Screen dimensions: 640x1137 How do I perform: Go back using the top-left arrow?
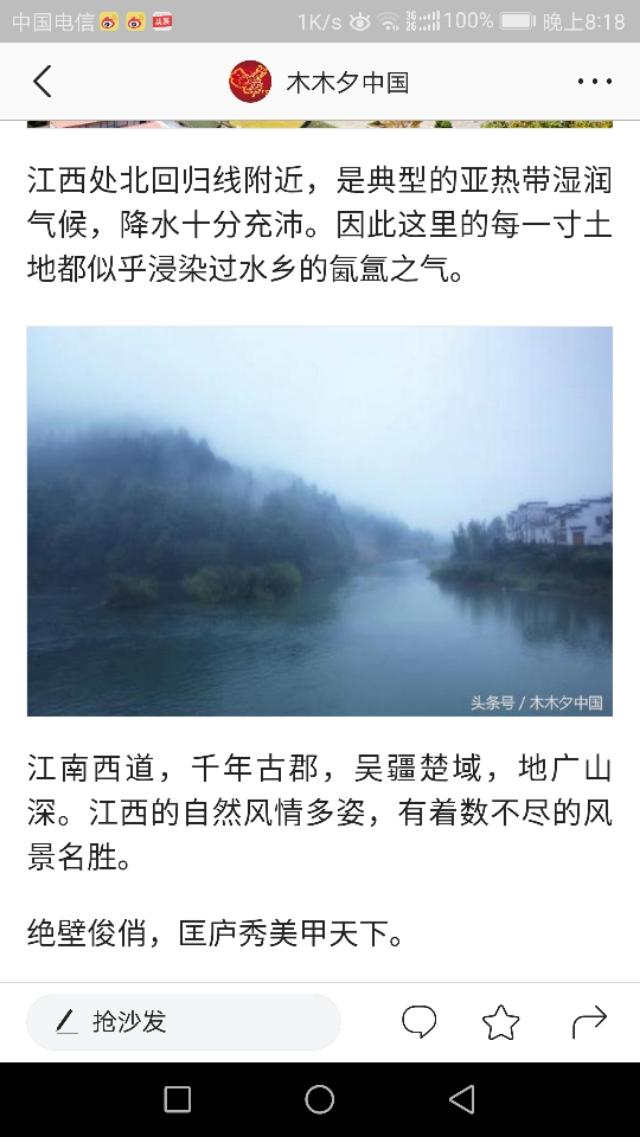pyautogui.click(x=42, y=81)
